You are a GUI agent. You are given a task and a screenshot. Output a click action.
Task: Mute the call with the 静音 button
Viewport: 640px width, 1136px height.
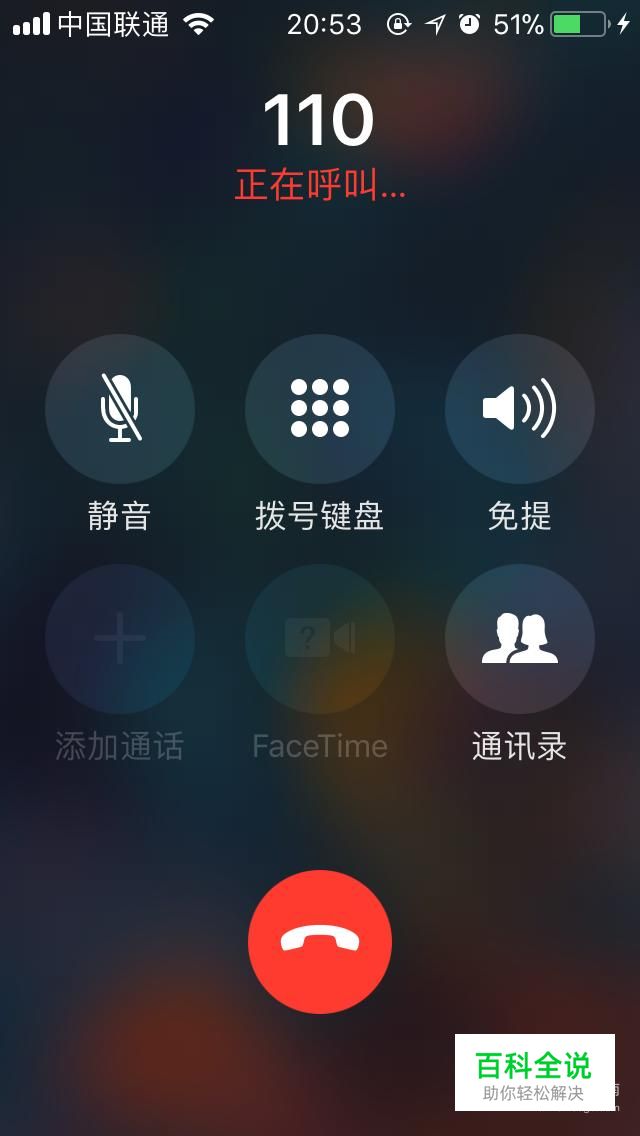[120, 409]
